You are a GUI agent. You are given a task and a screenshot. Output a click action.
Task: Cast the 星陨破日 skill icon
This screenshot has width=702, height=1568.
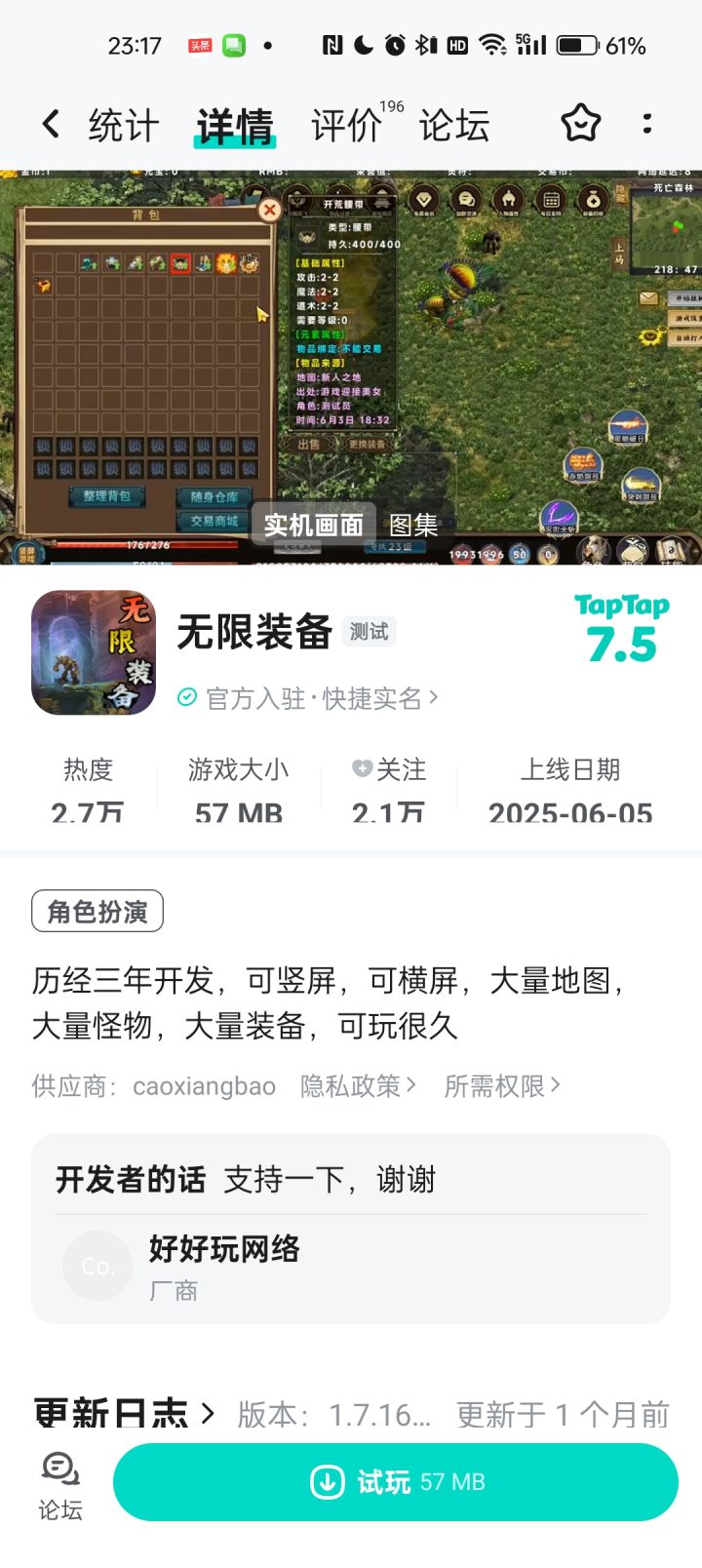point(628,424)
